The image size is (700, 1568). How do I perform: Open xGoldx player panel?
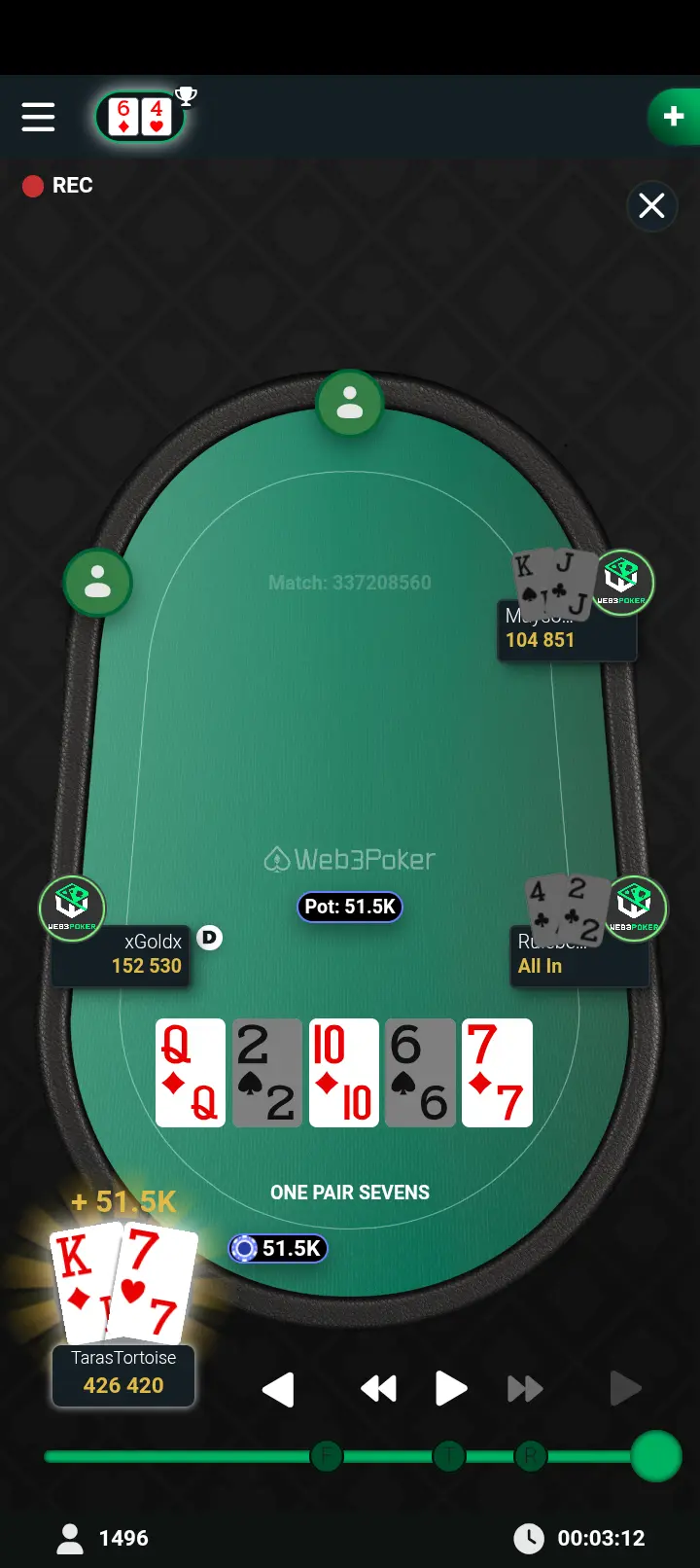click(122, 954)
